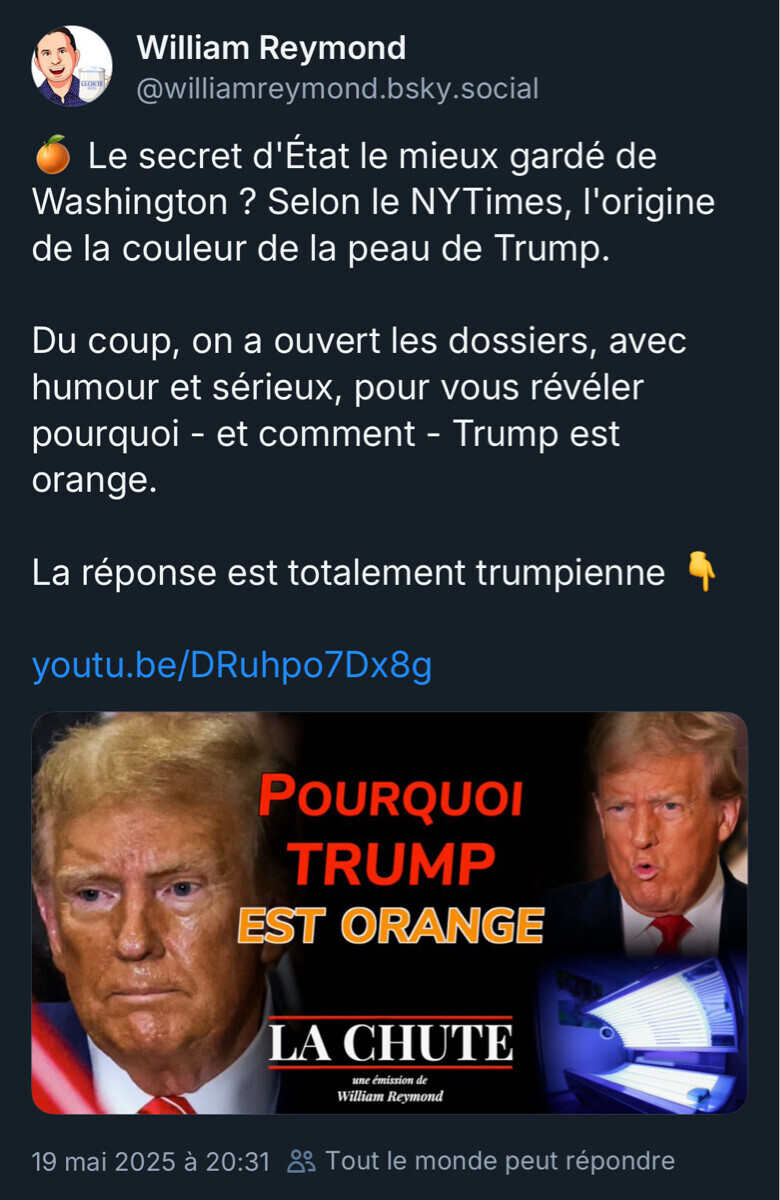View the "Tout le monde peut répondre" reply settings
780x1200 pixels.
click(x=481, y=1161)
